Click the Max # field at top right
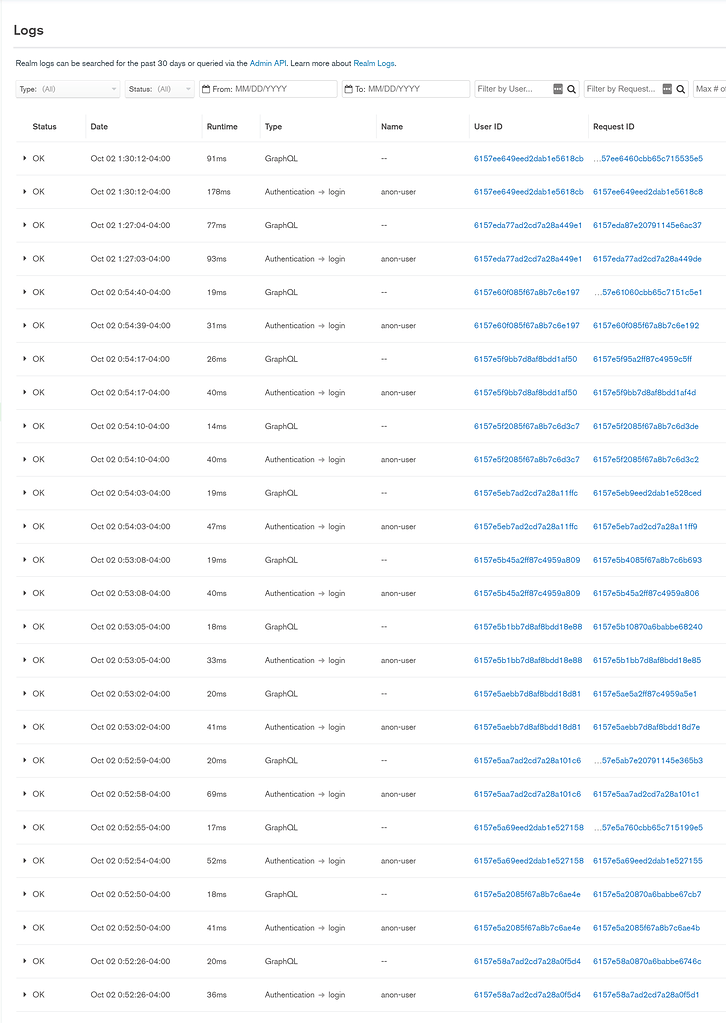Screen dimensions: 726x1023 pos(714,88)
